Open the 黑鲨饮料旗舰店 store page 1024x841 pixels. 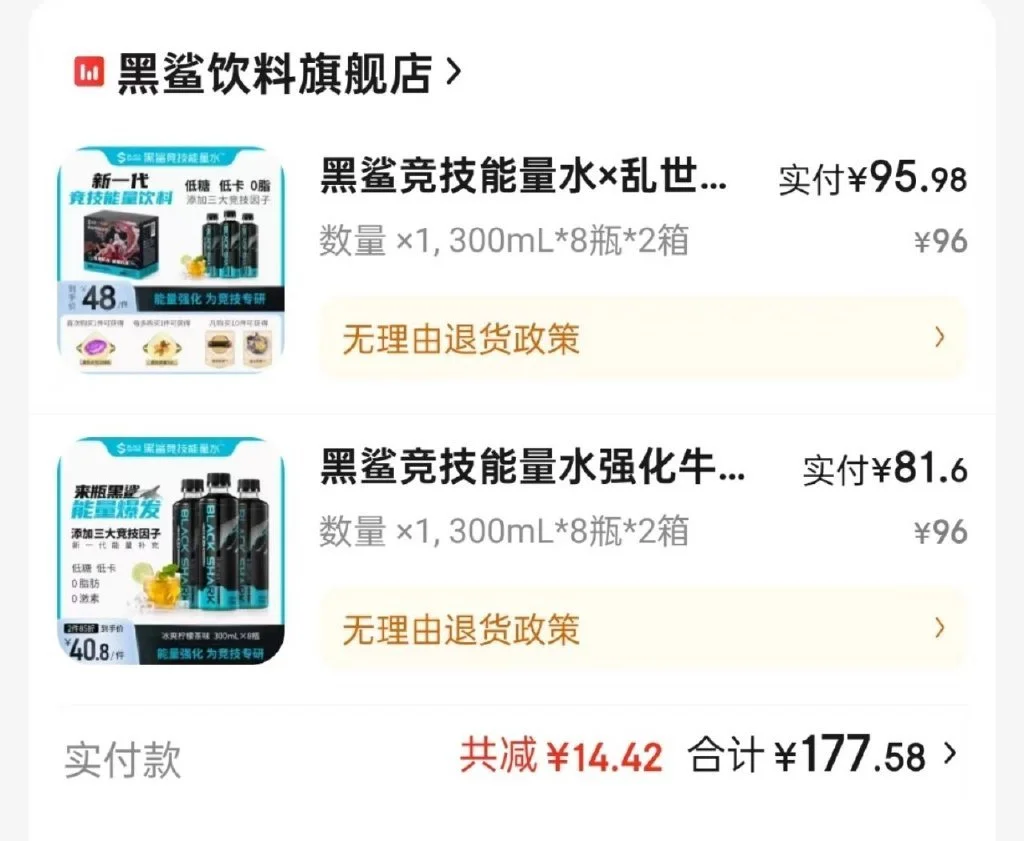275,74
